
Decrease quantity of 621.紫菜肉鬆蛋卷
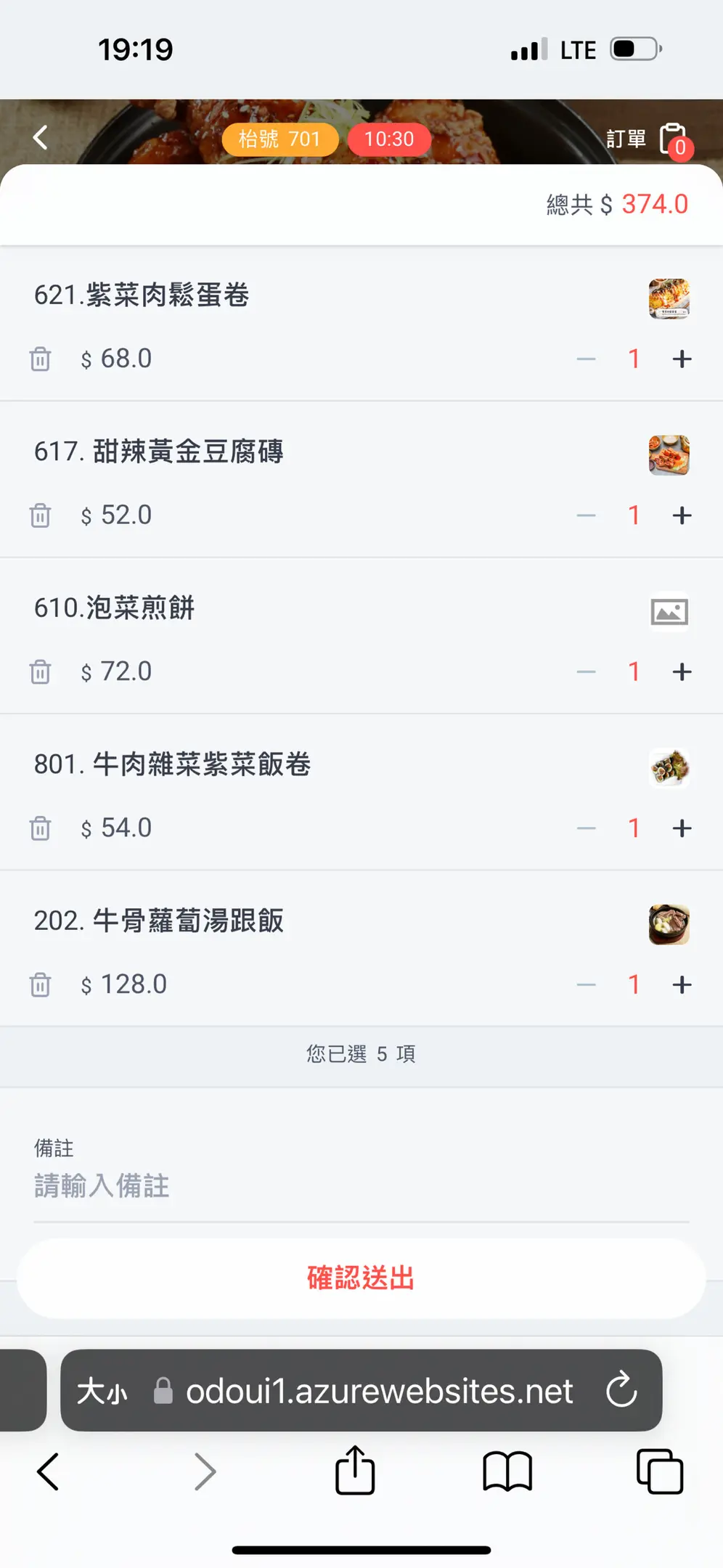(586, 359)
